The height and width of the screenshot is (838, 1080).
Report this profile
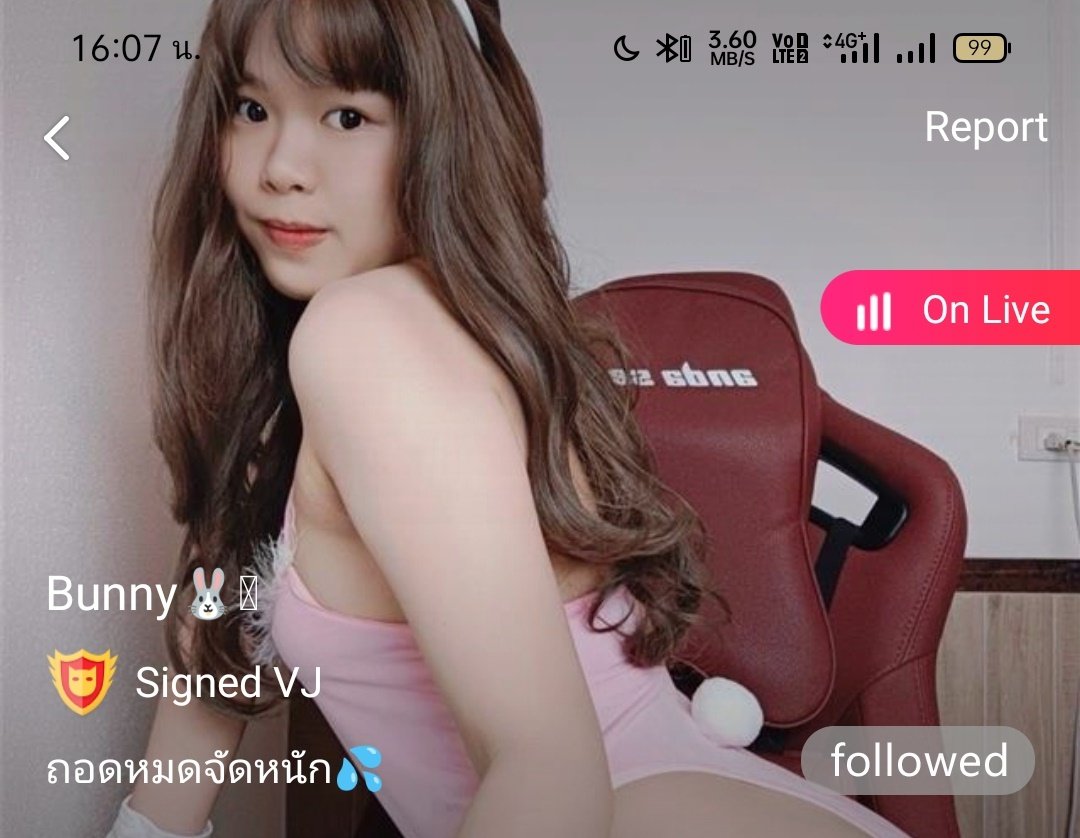985,128
